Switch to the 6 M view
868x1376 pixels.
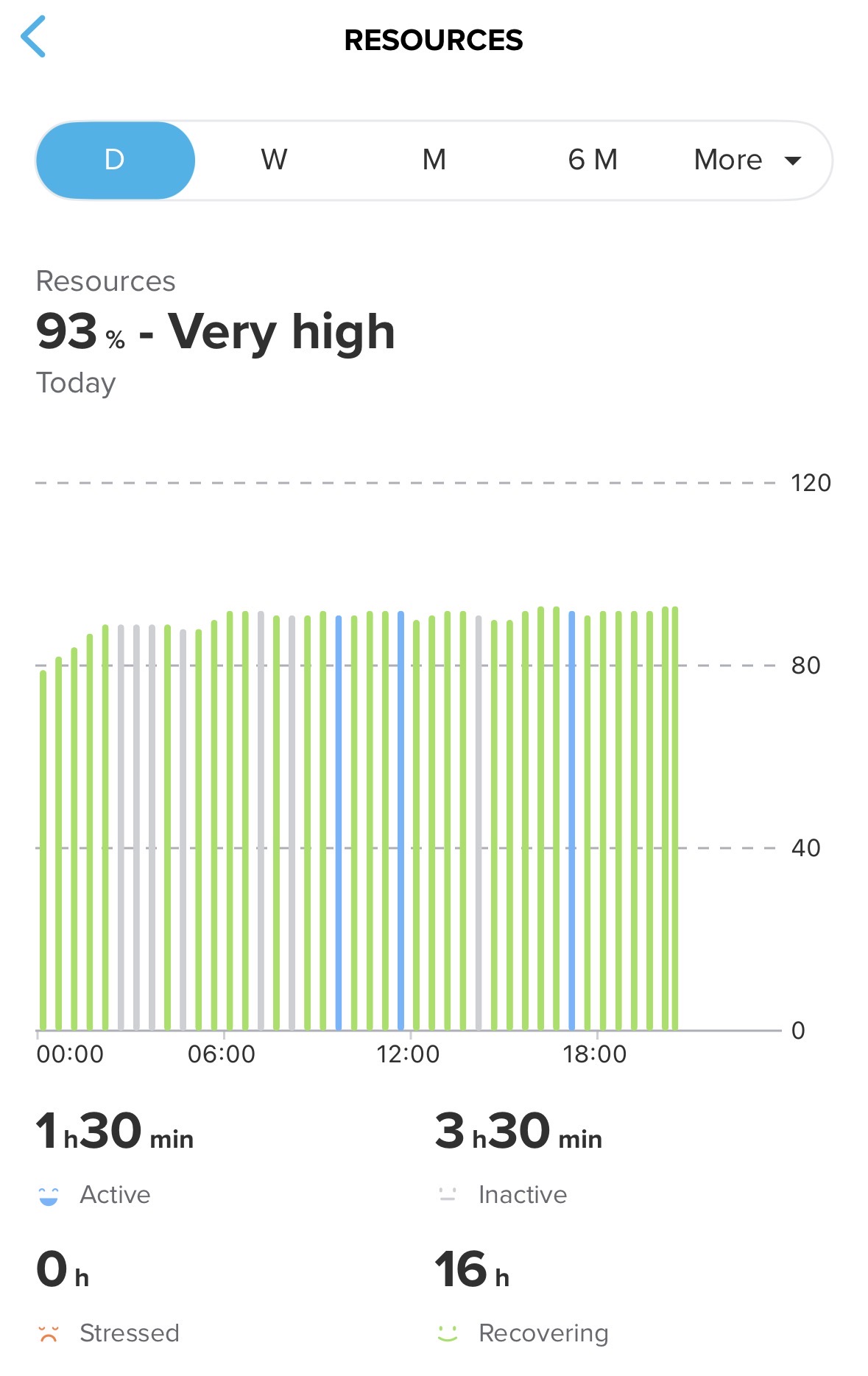(593, 160)
